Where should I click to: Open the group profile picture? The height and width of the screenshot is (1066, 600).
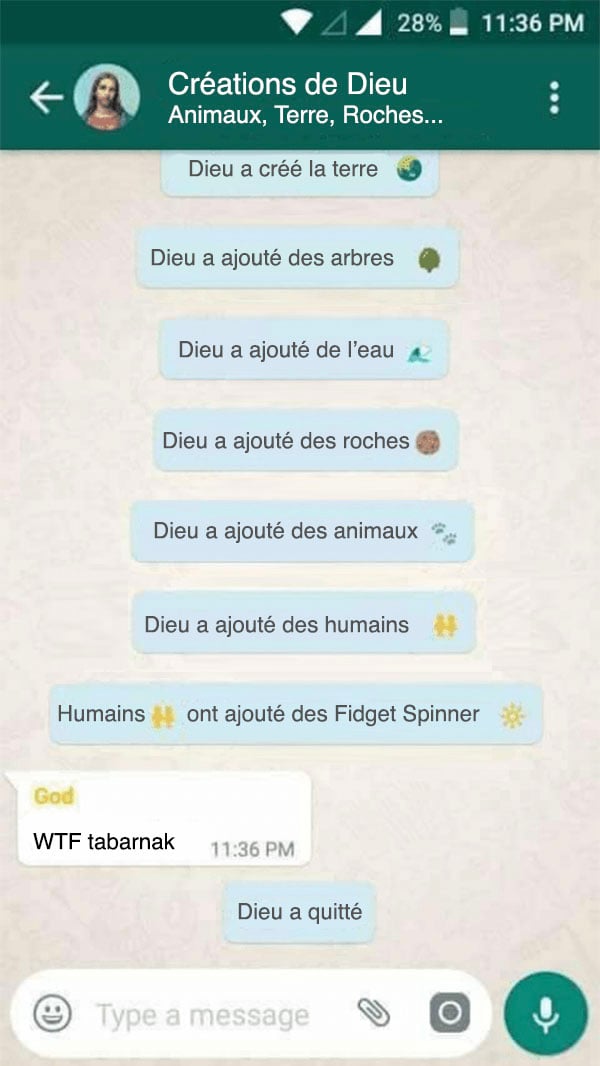107,97
